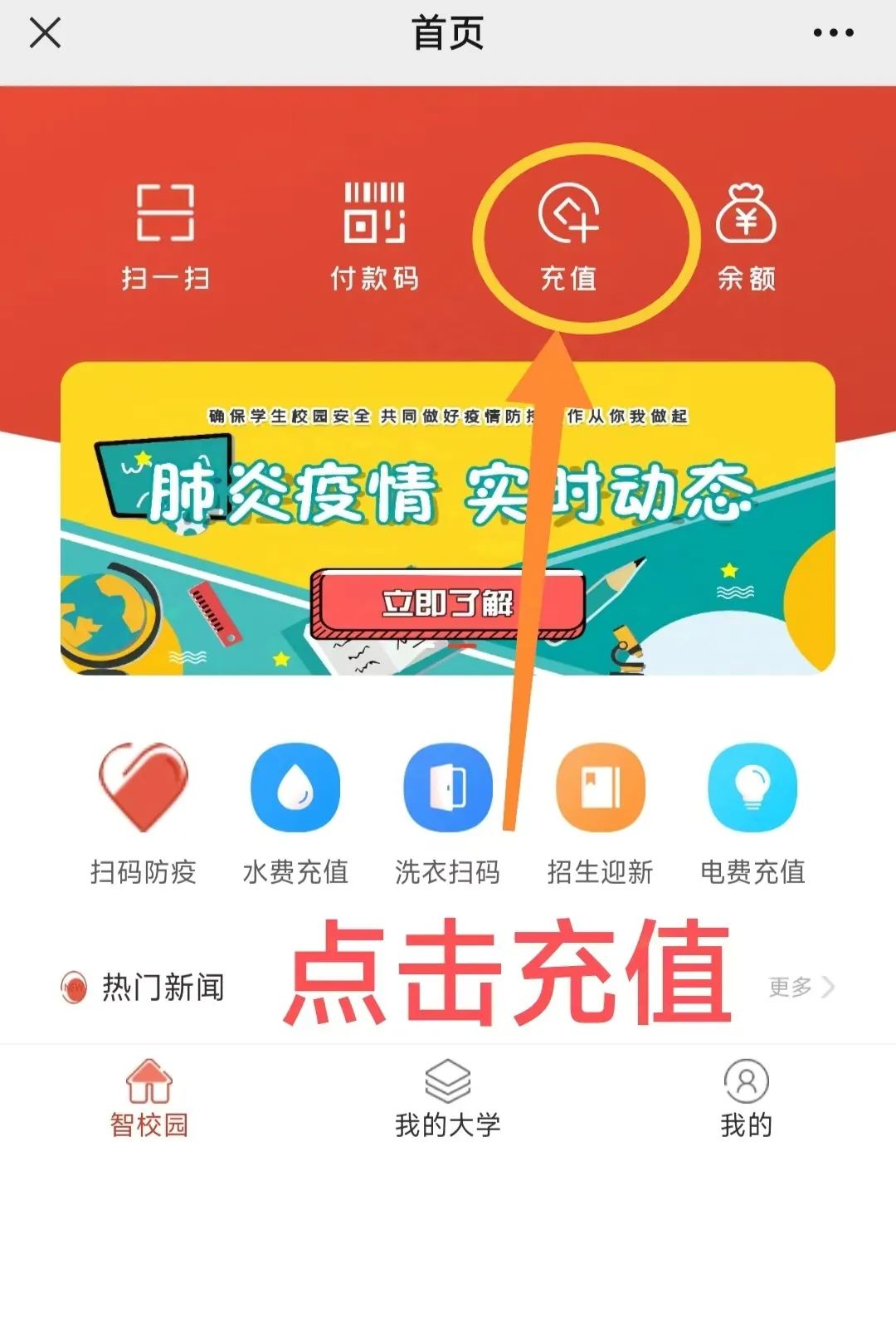Open 扫一扫 scanner
The height and width of the screenshot is (1327, 896).
point(165,237)
